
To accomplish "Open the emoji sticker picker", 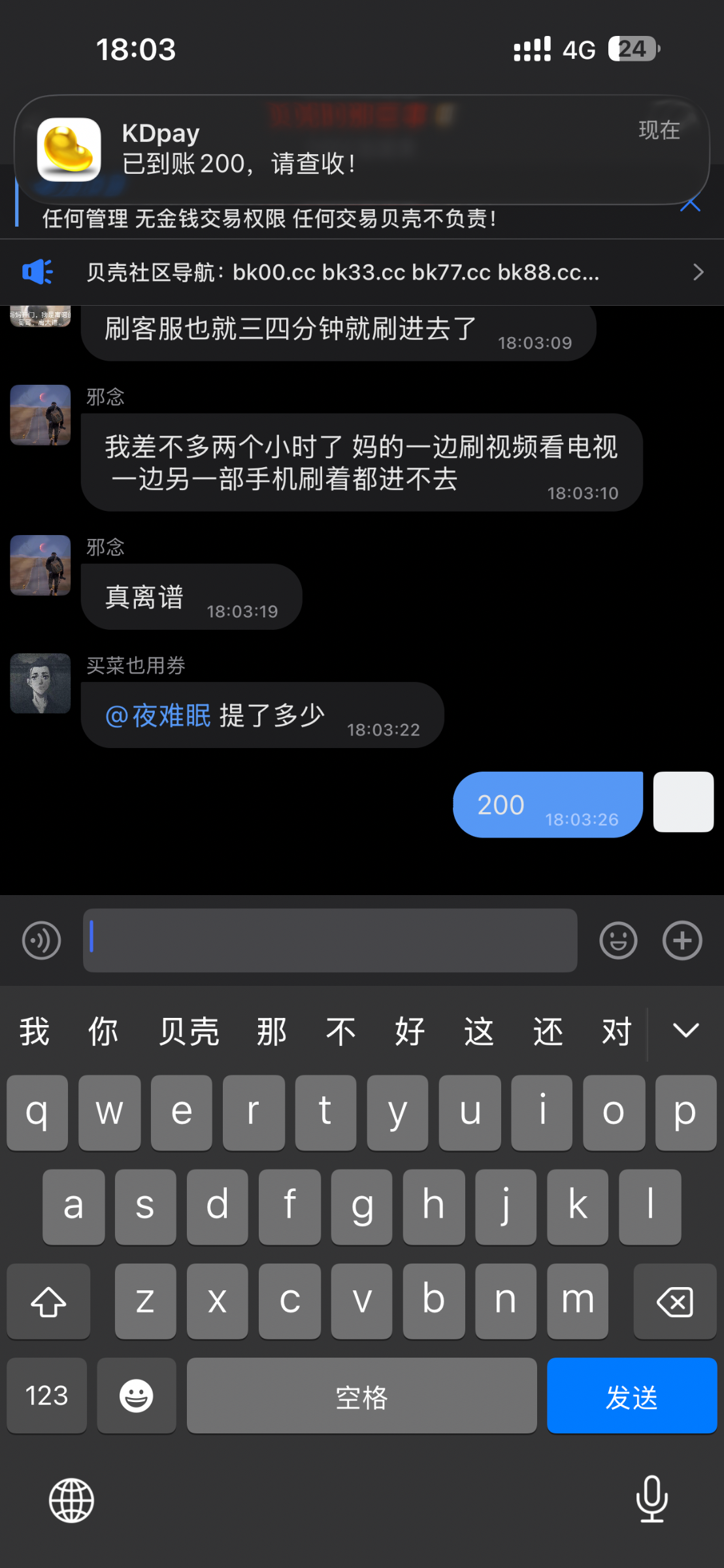I will pos(618,940).
